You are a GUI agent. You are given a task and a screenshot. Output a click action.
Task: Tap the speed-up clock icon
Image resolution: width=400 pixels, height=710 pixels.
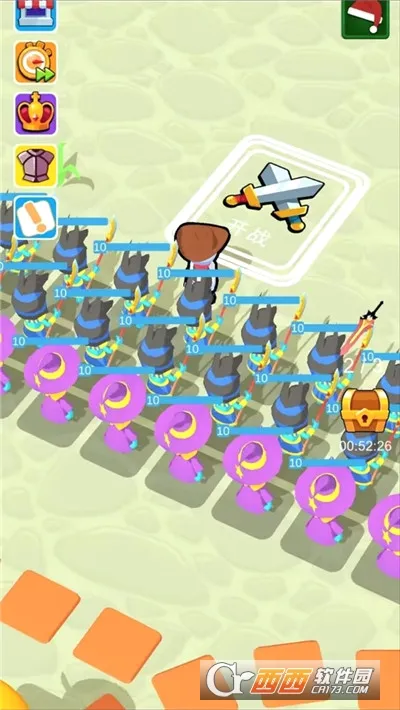36,62
